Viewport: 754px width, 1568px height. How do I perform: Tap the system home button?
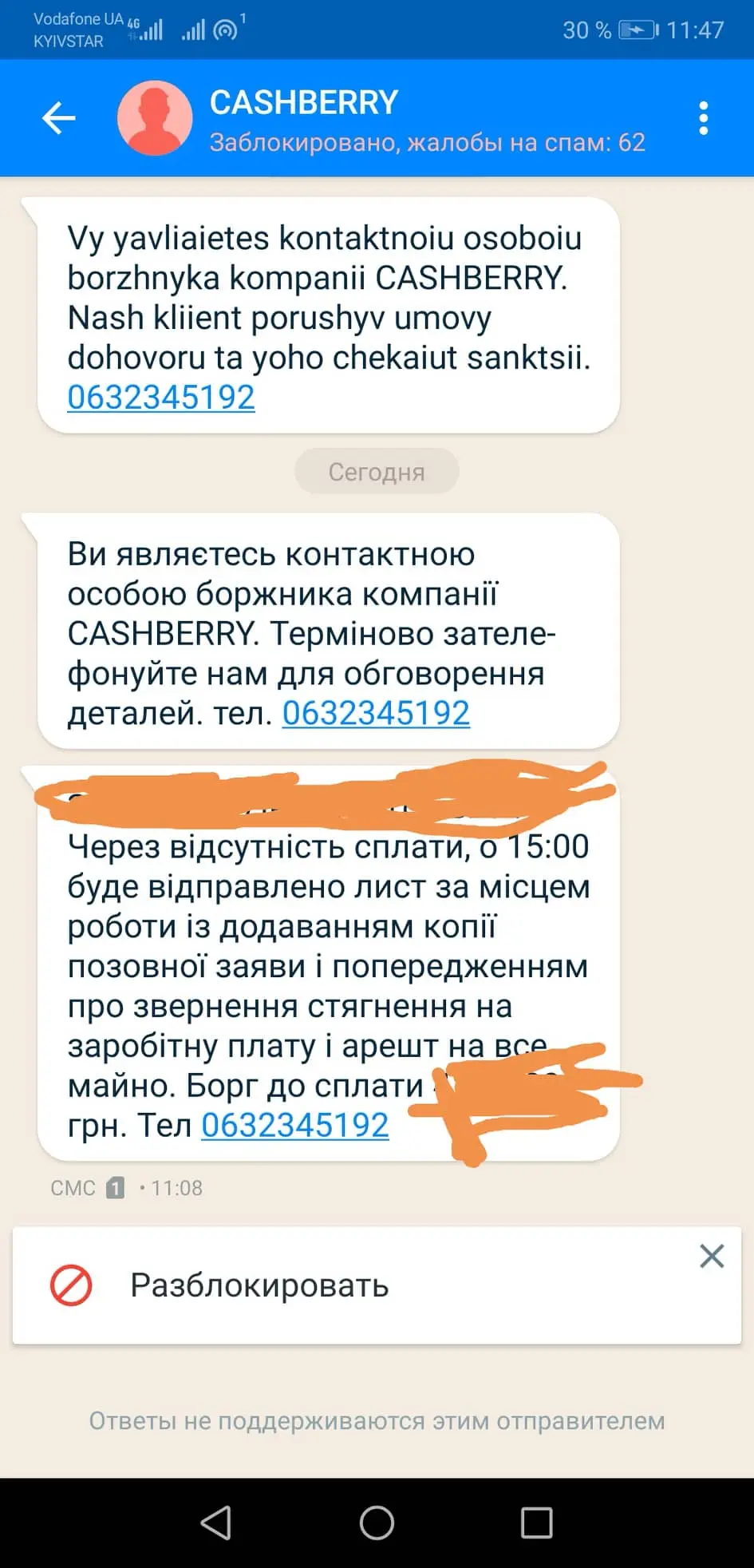coord(377,1522)
